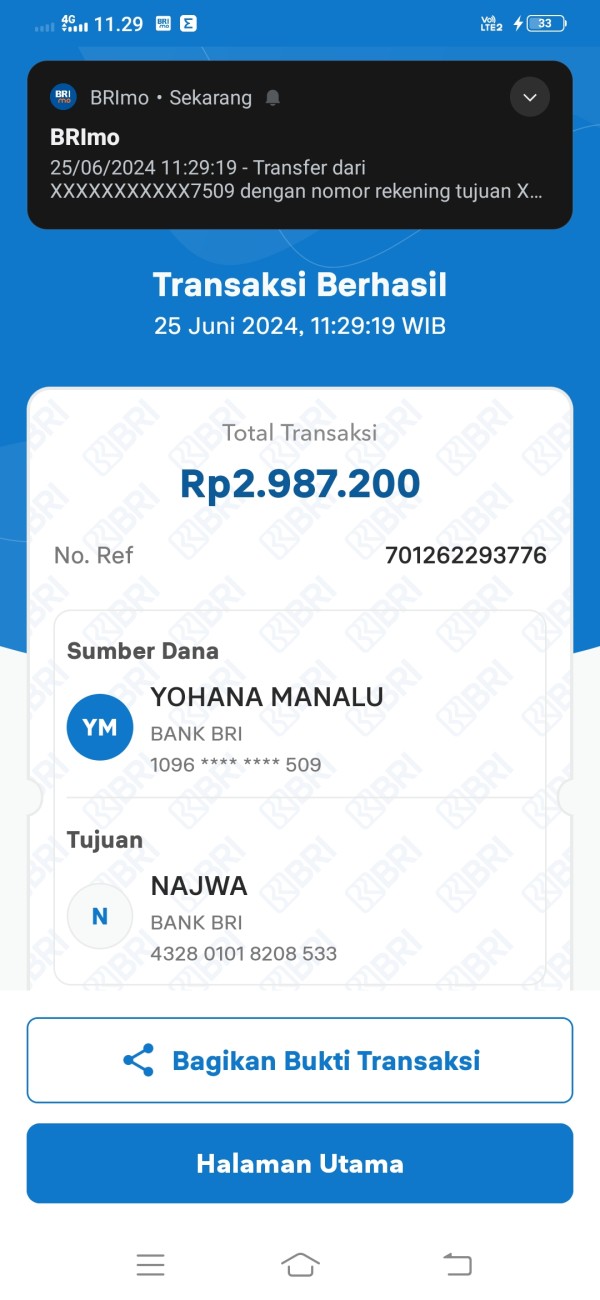Expand the BRImo notification chevron
Image resolution: width=600 pixels, height=1300 pixels.
[530, 97]
